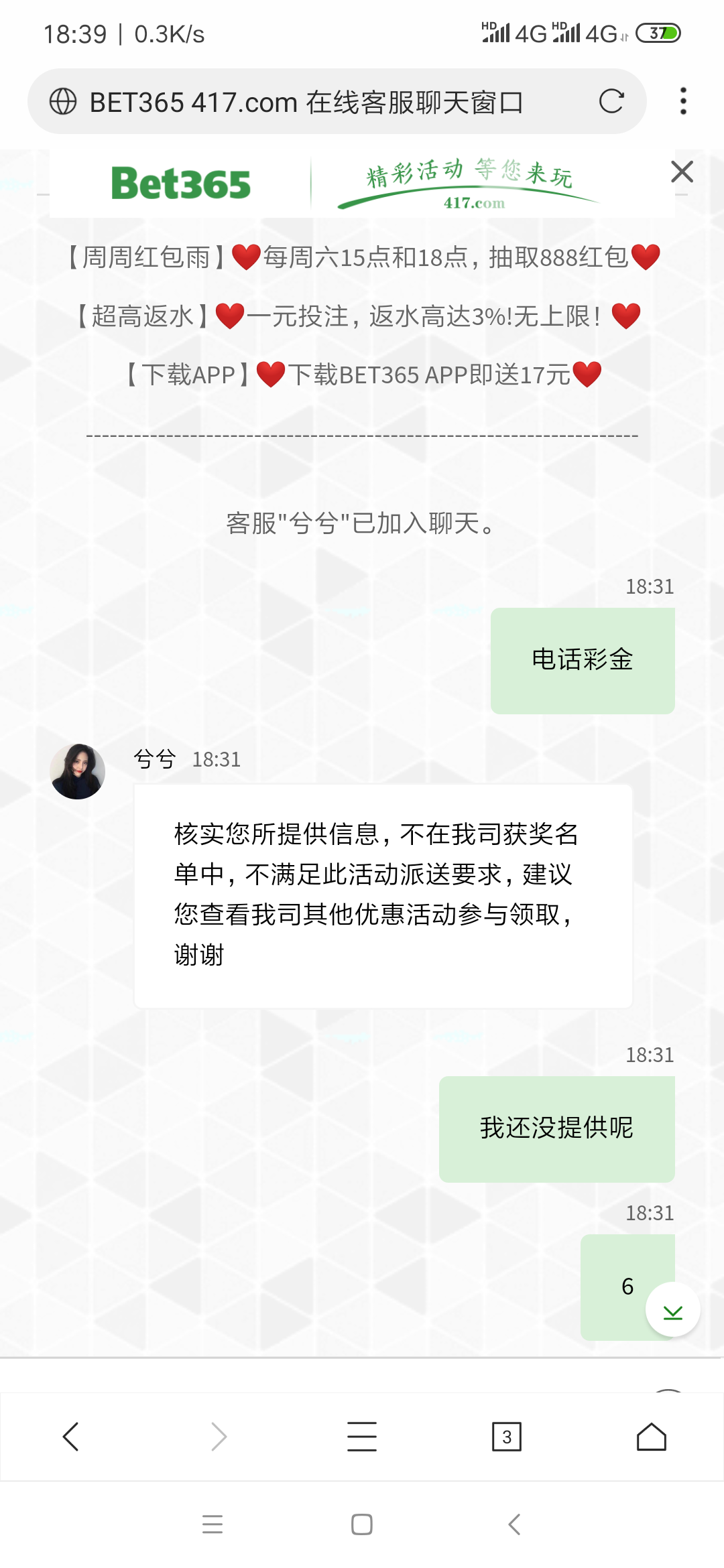This screenshot has height=1568, width=724.
Task: Open the tab switcher showing 3 tabs
Action: tap(507, 1436)
